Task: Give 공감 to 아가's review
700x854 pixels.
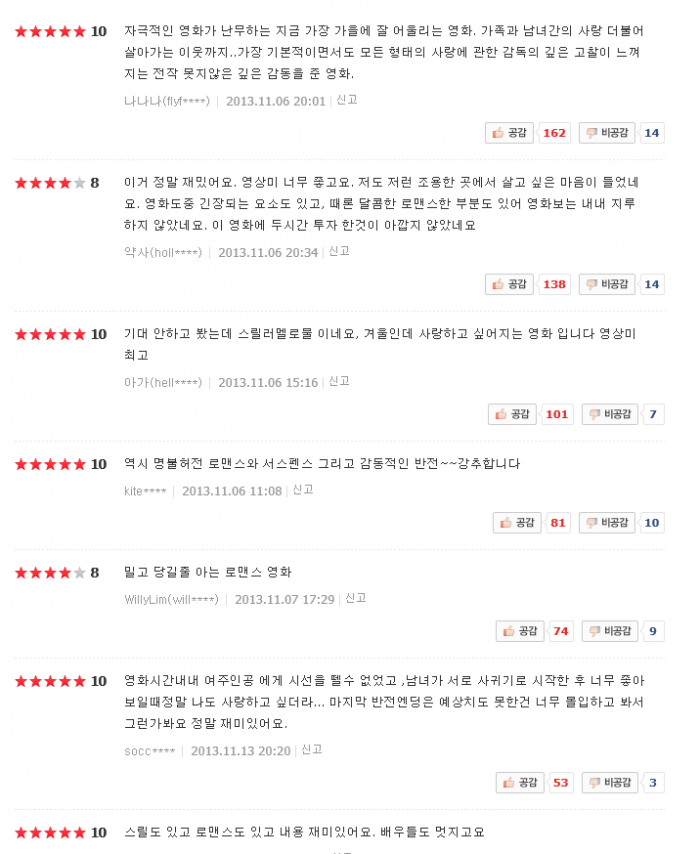Action: click(513, 414)
